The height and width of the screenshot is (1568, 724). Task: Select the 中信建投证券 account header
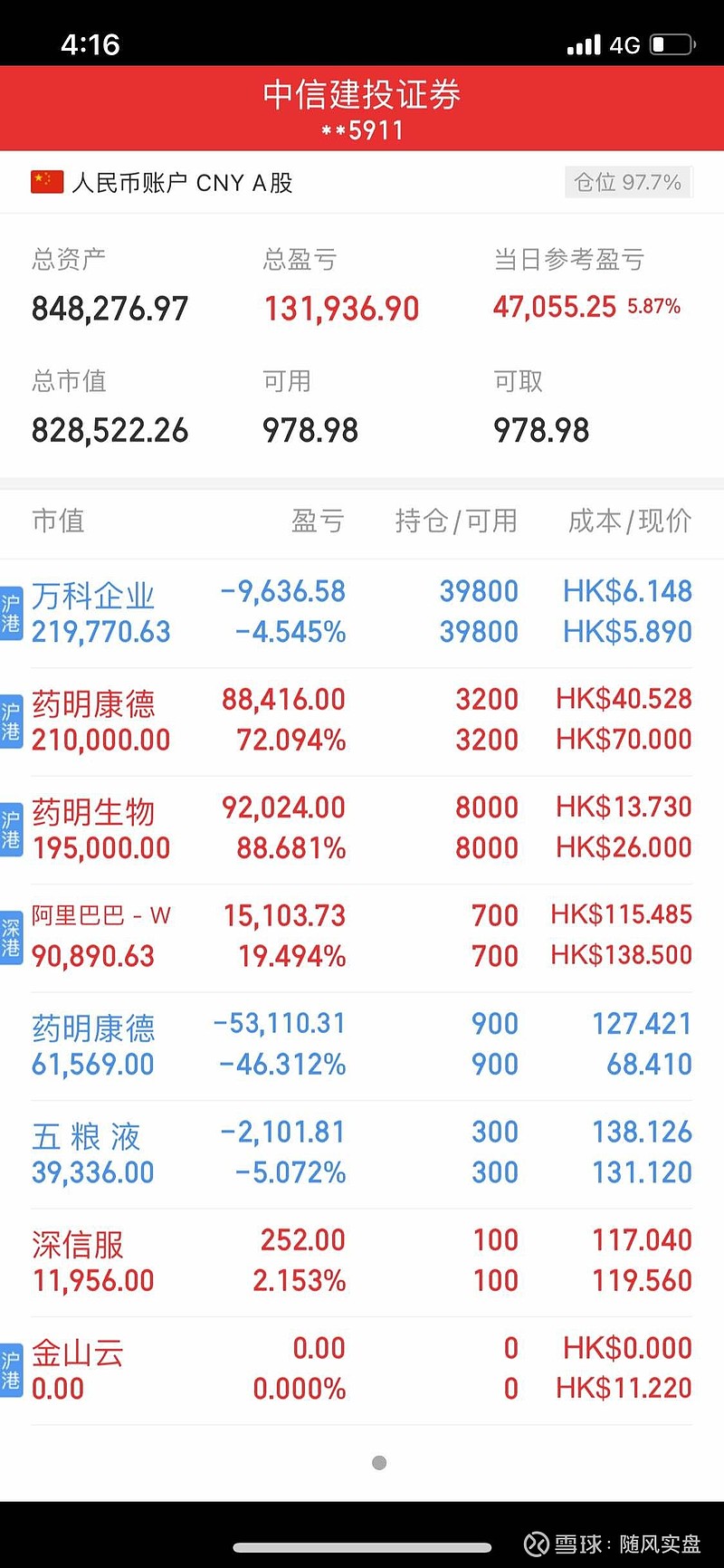[362, 93]
